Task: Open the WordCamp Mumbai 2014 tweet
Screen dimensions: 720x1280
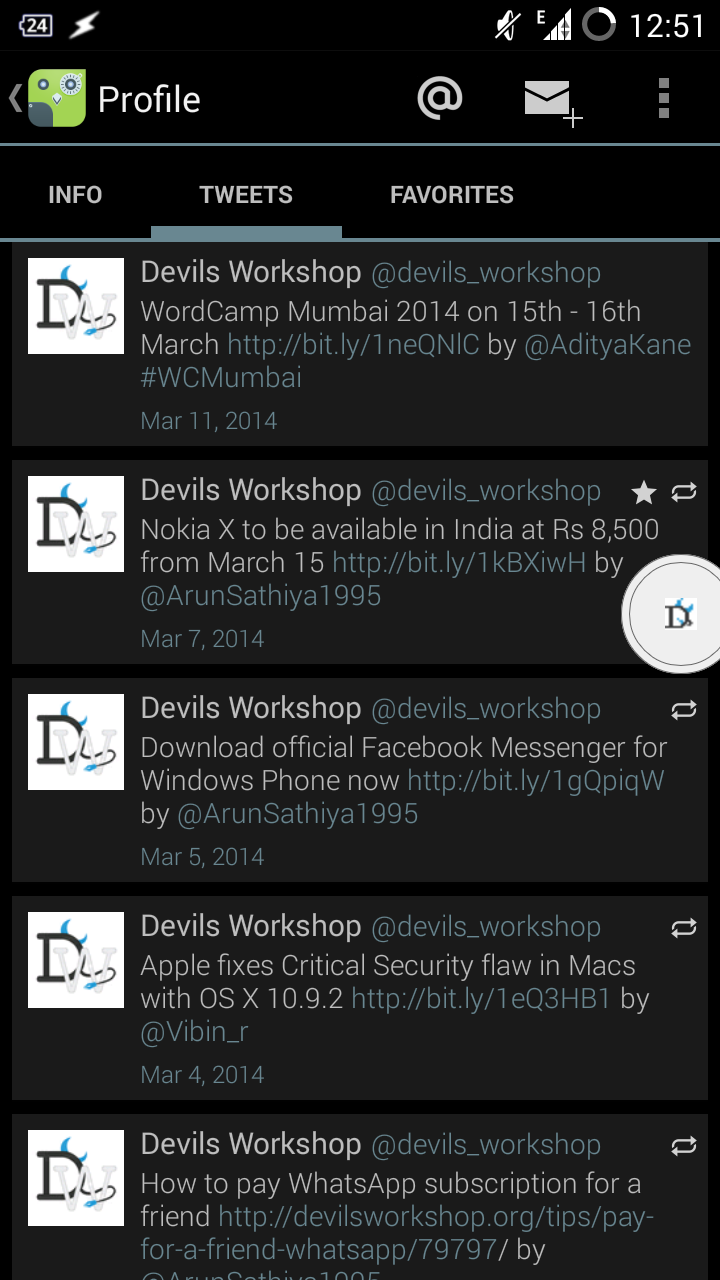Action: tap(360, 343)
